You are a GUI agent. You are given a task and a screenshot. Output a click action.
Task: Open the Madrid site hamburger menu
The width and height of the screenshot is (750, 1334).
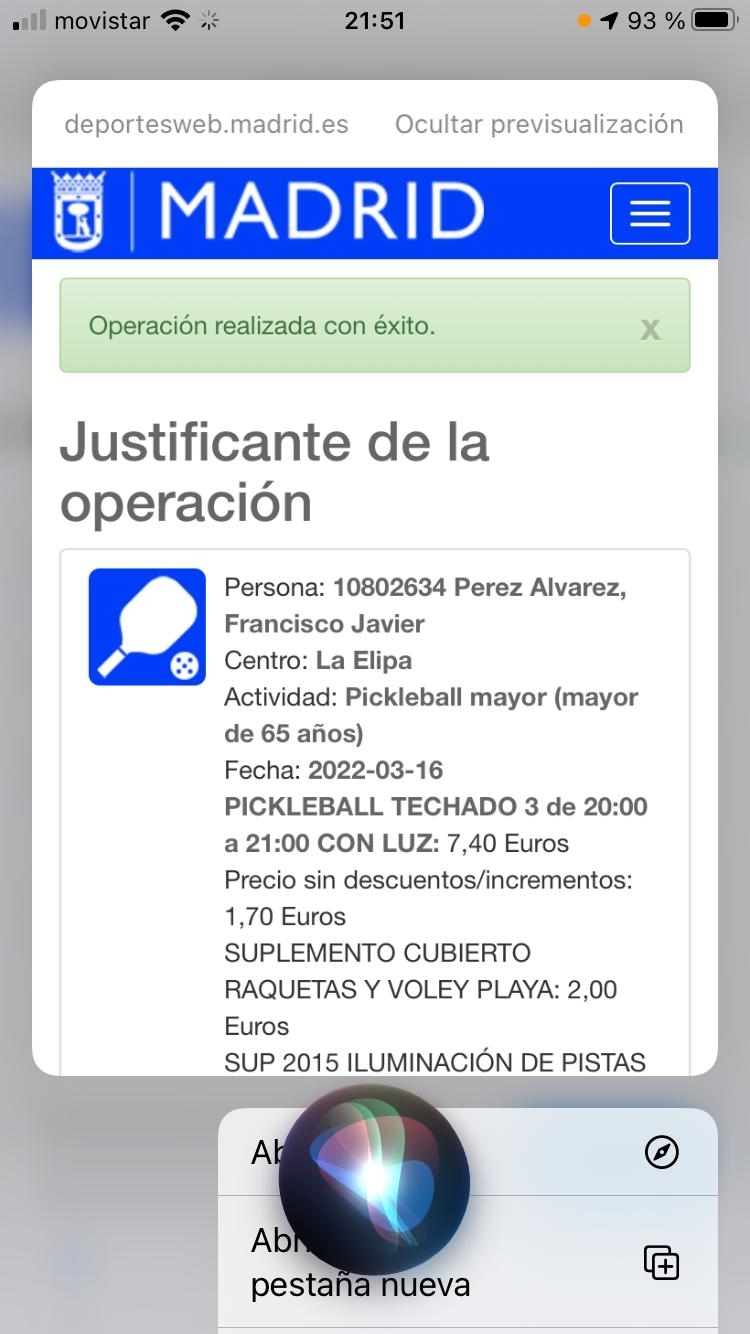[650, 214]
